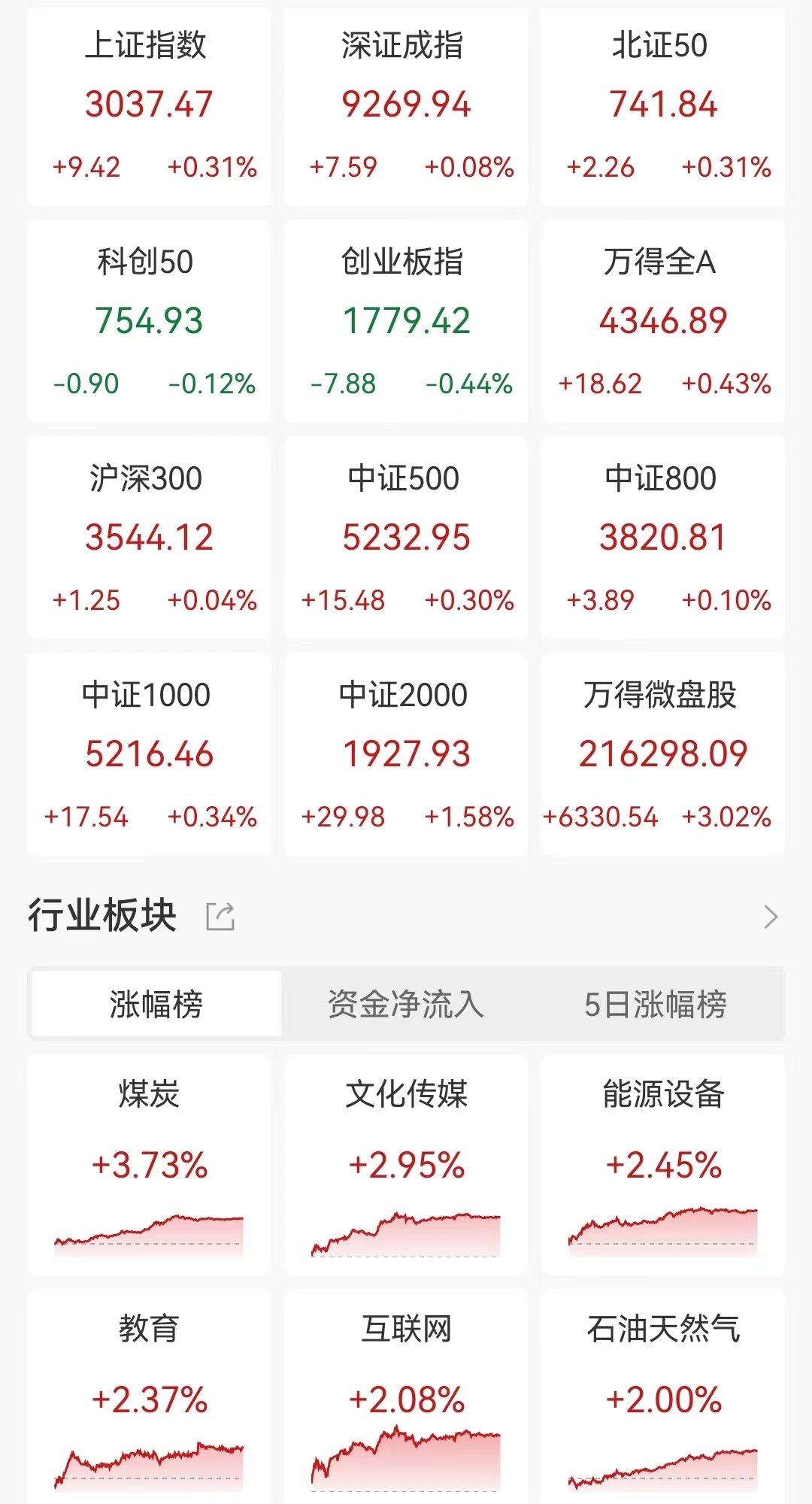The height and width of the screenshot is (1504, 812).
Task: Select the 涨幅榜 tab
Action: coord(156,1004)
